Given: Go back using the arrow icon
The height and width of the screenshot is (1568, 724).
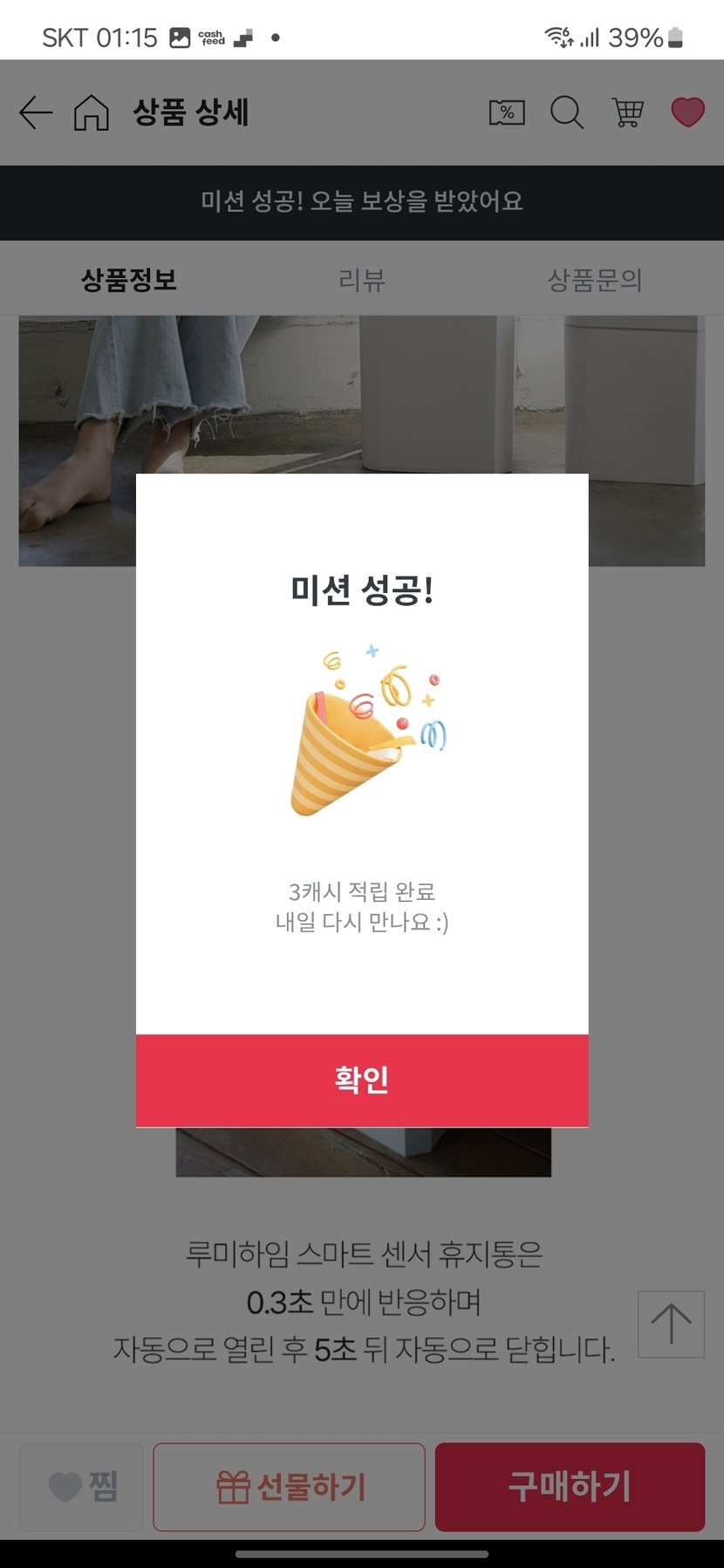Looking at the screenshot, I should [36, 113].
